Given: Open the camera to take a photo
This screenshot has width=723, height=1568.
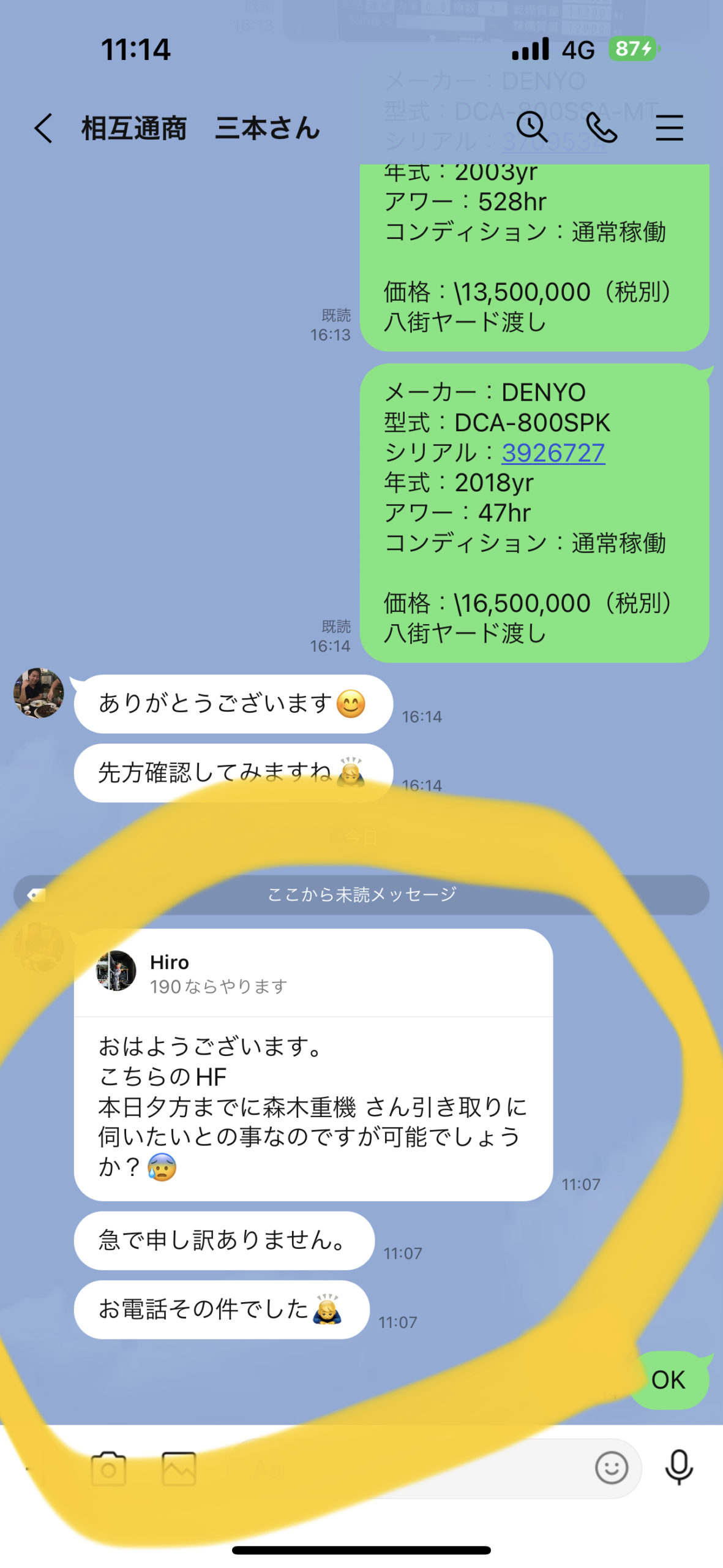Looking at the screenshot, I should point(108,1469).
